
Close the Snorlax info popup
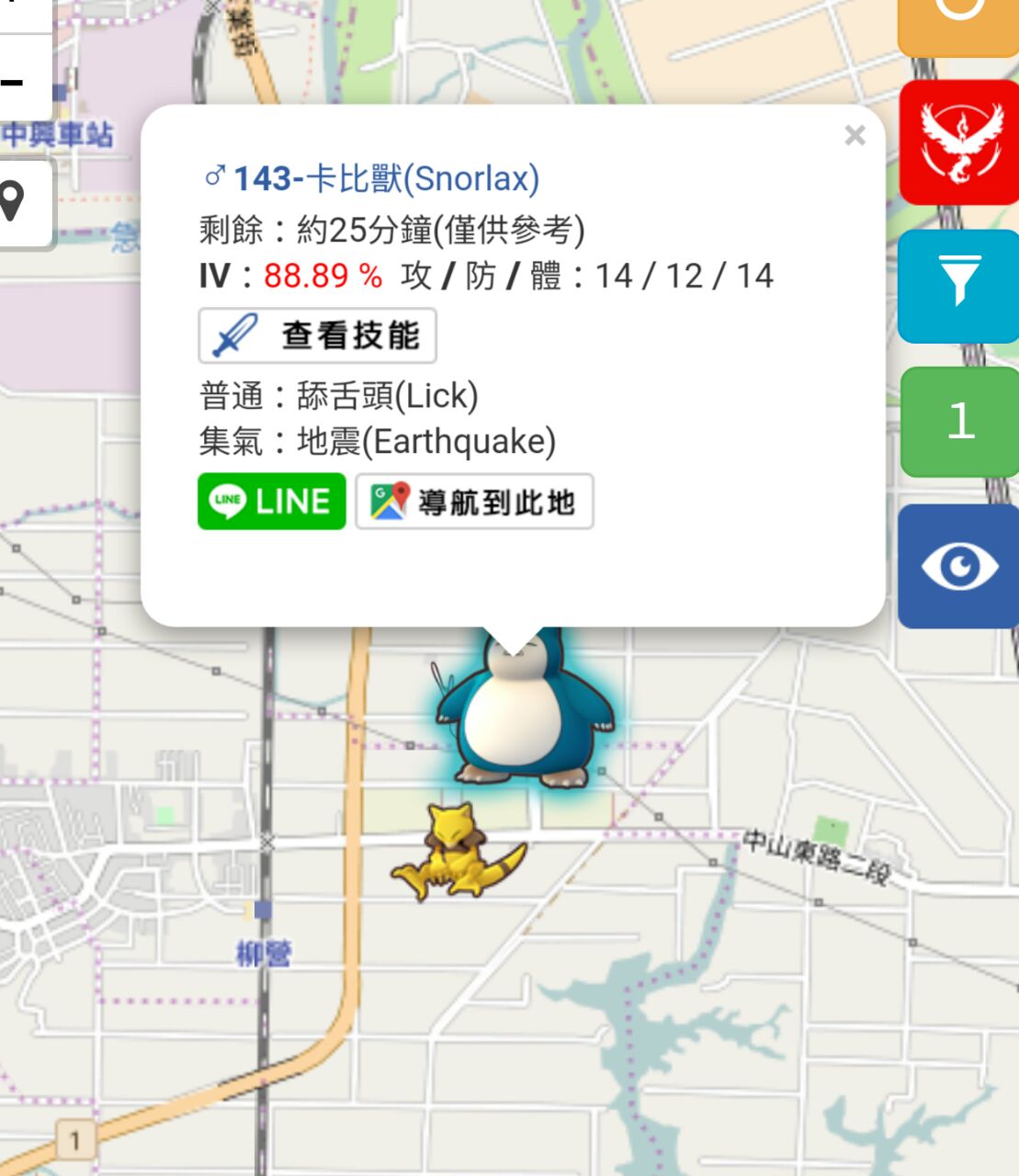coord(855,136)
